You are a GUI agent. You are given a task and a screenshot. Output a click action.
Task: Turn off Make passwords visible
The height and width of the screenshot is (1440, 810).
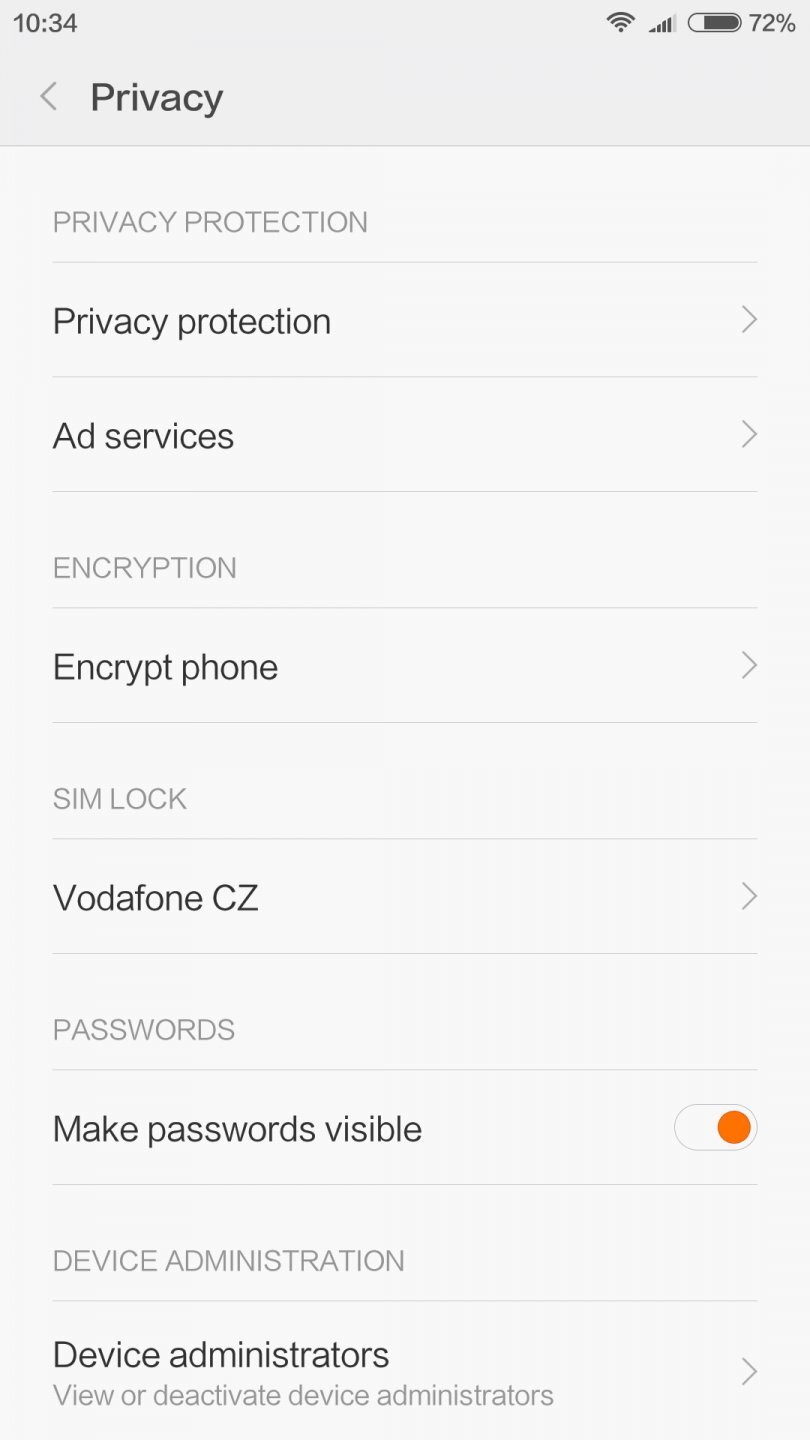pyautogui.click(x=715, y=1128)
